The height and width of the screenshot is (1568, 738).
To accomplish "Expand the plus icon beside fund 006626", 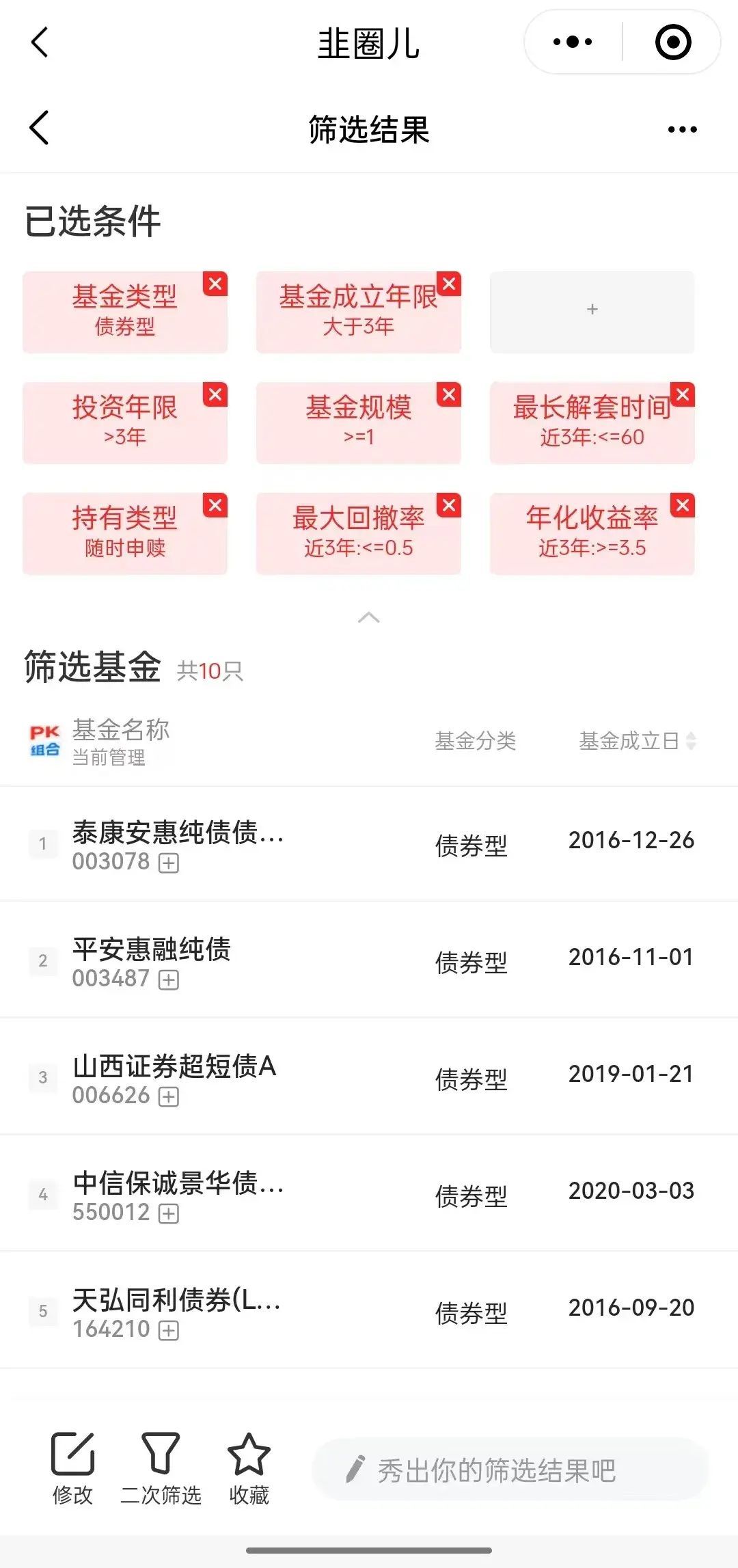I will click(x=167, y=1097).
